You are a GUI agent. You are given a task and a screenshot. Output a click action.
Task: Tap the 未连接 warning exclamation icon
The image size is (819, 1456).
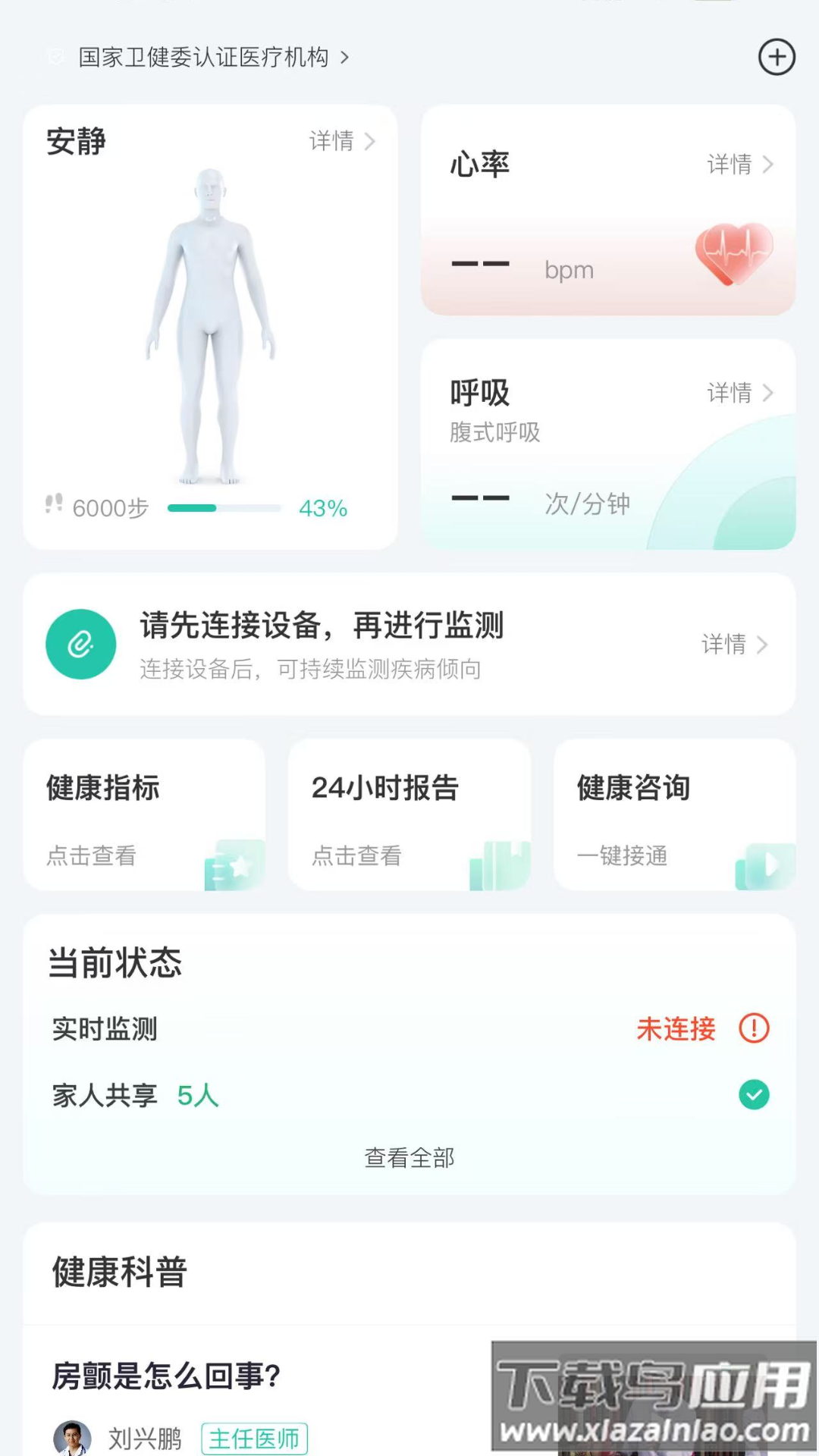pyautogui.click(x=753, y=1029)
